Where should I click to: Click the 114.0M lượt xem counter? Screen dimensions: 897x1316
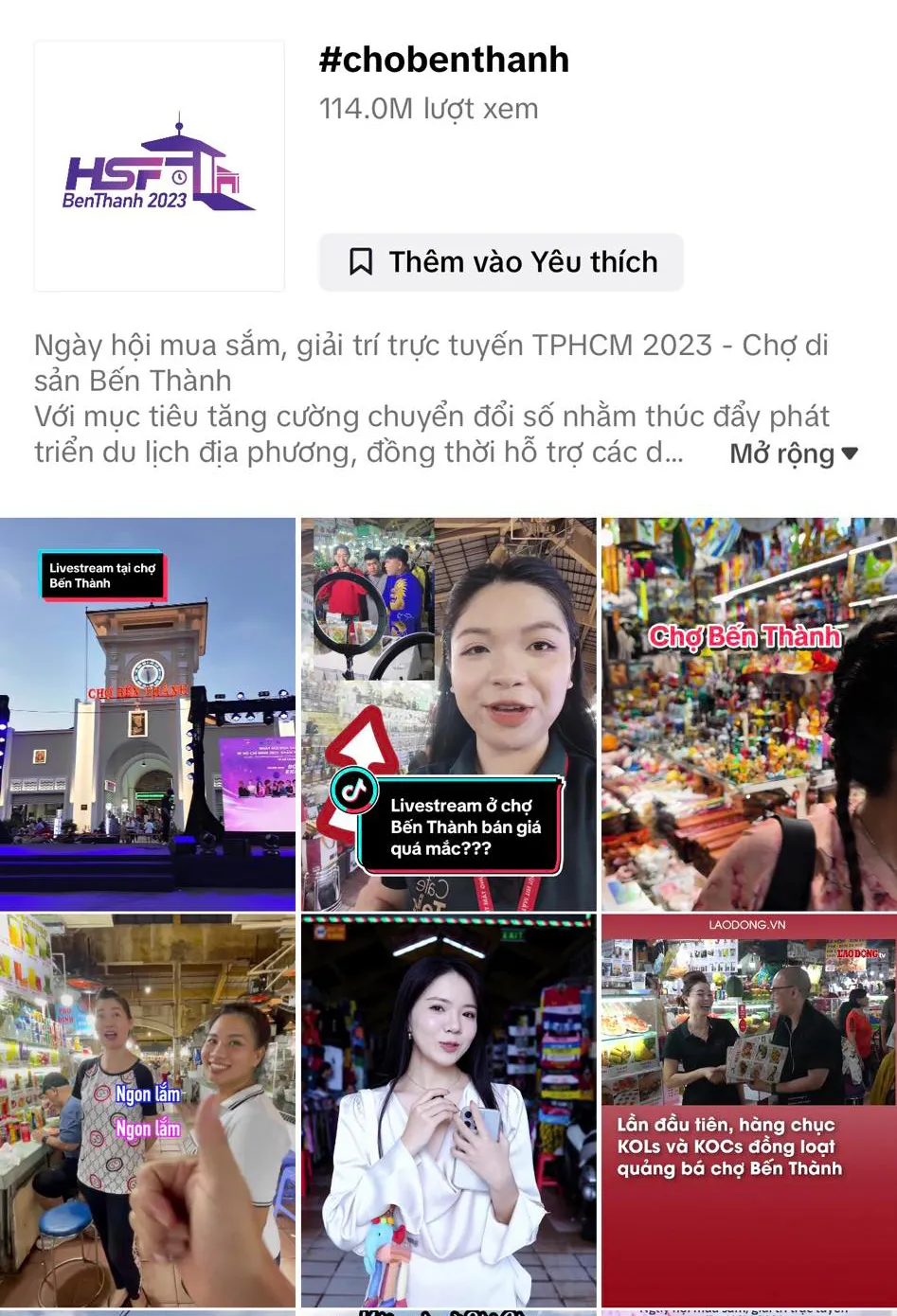tap(428, 108)
